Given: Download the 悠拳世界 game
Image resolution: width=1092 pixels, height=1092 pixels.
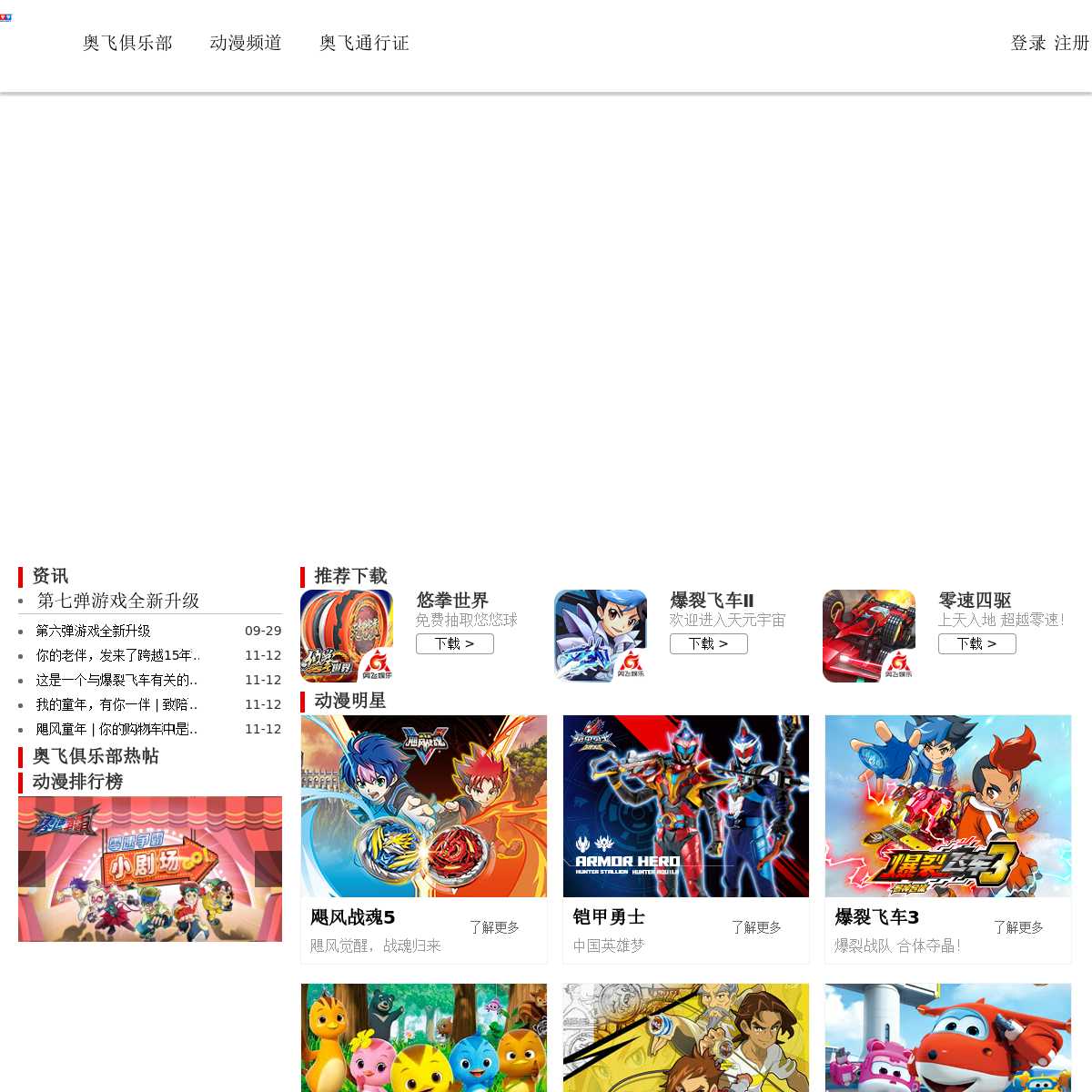Looking at the screenshot, I should coord(454,643).
